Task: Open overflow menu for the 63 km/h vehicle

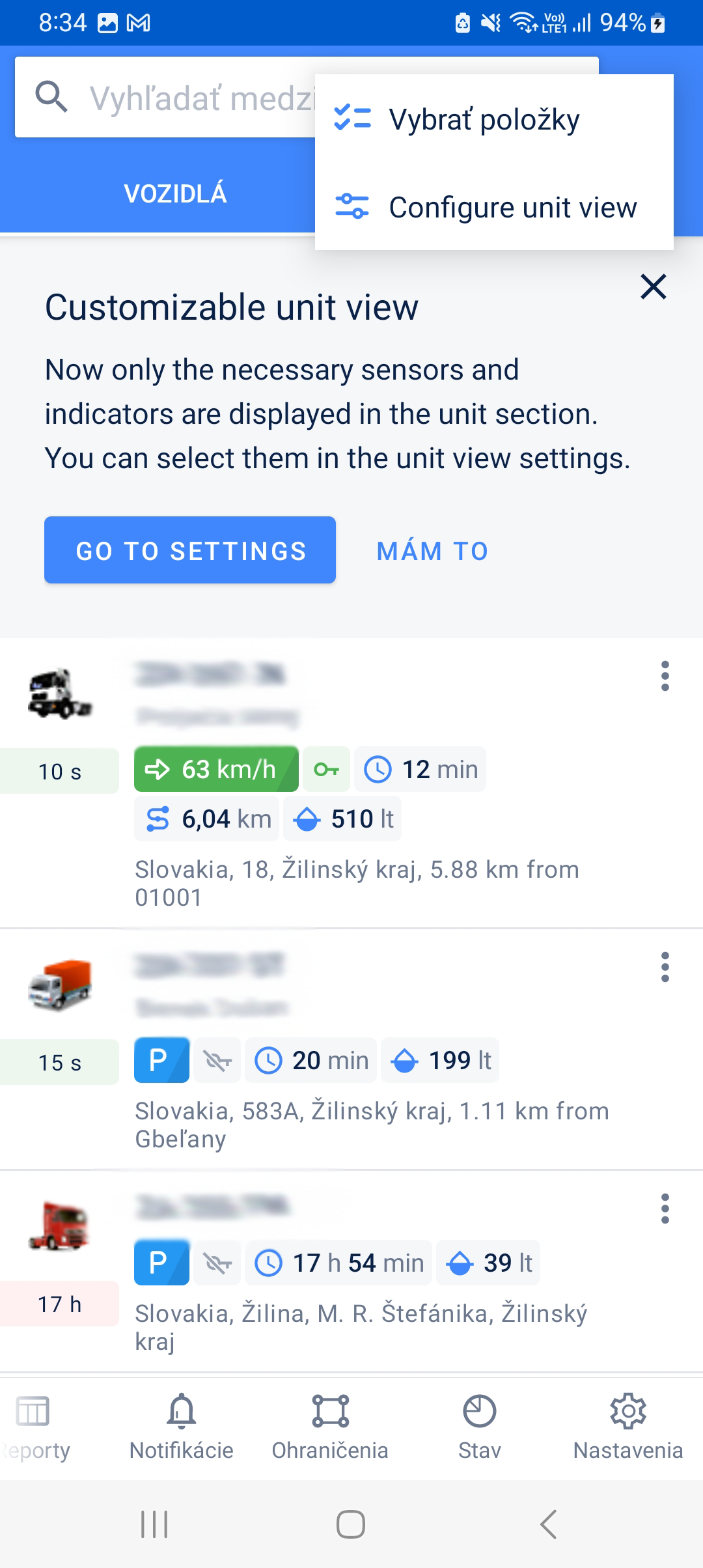Action: (665, 676)
